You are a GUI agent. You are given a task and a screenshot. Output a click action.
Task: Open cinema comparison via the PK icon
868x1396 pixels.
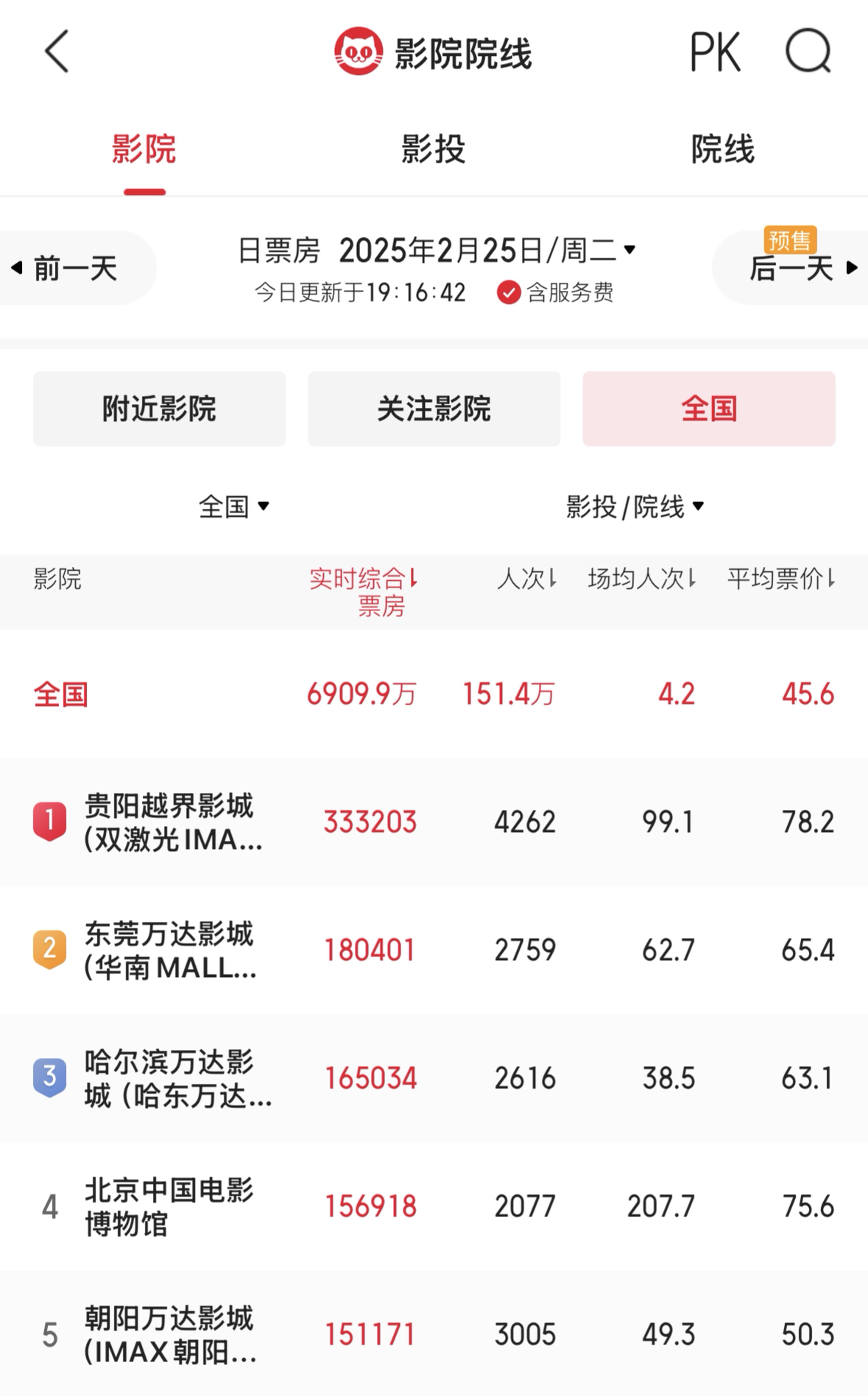click(715, 50)
